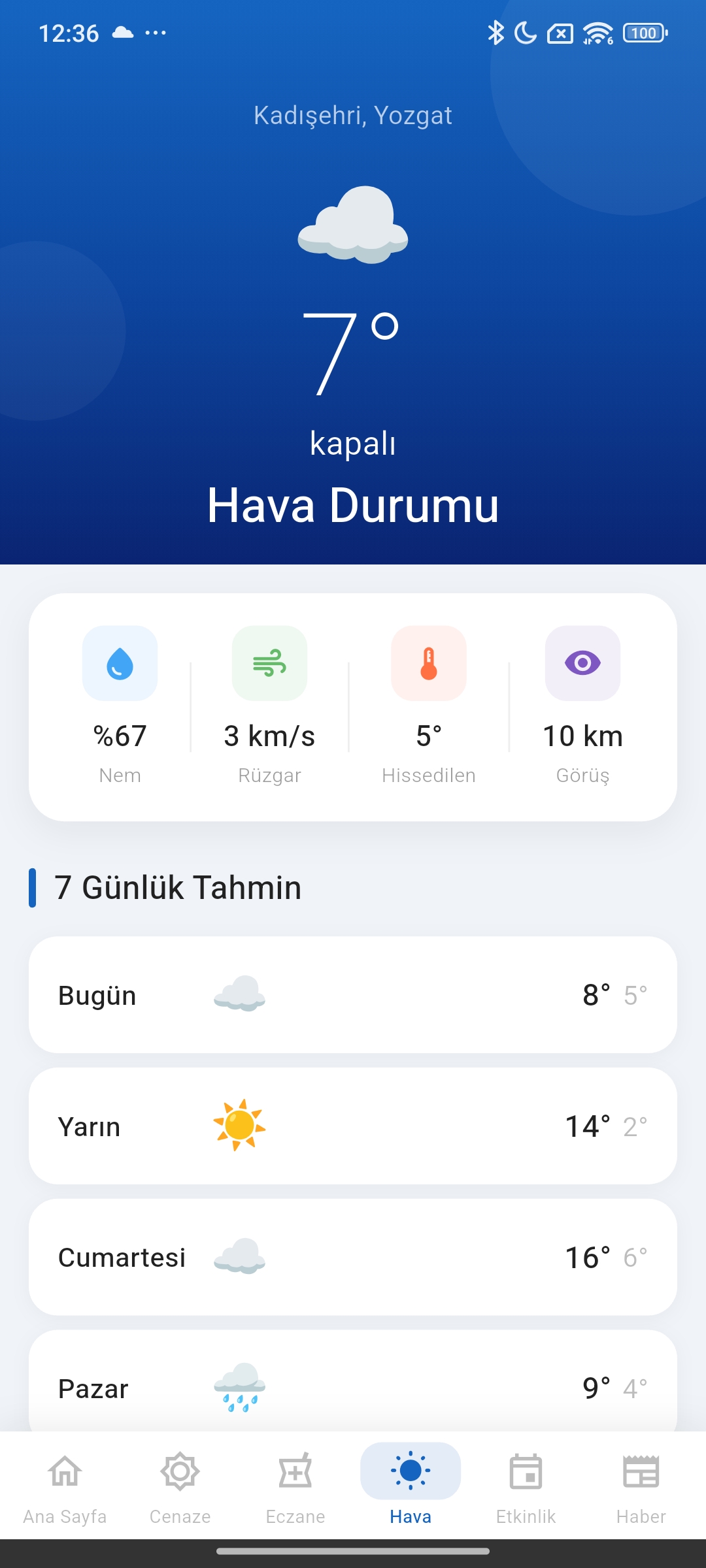Switch to the Hava tab
706x1568 pixels.
[410, 1483]
